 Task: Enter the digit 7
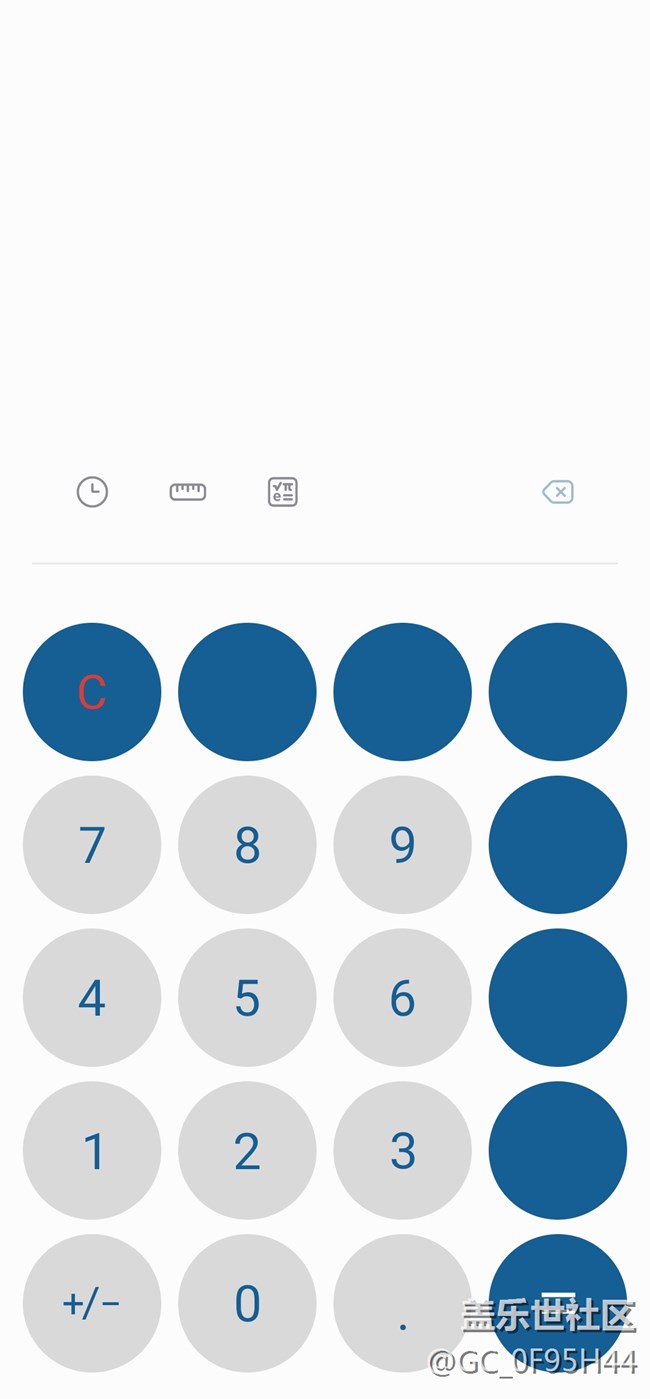92,845
